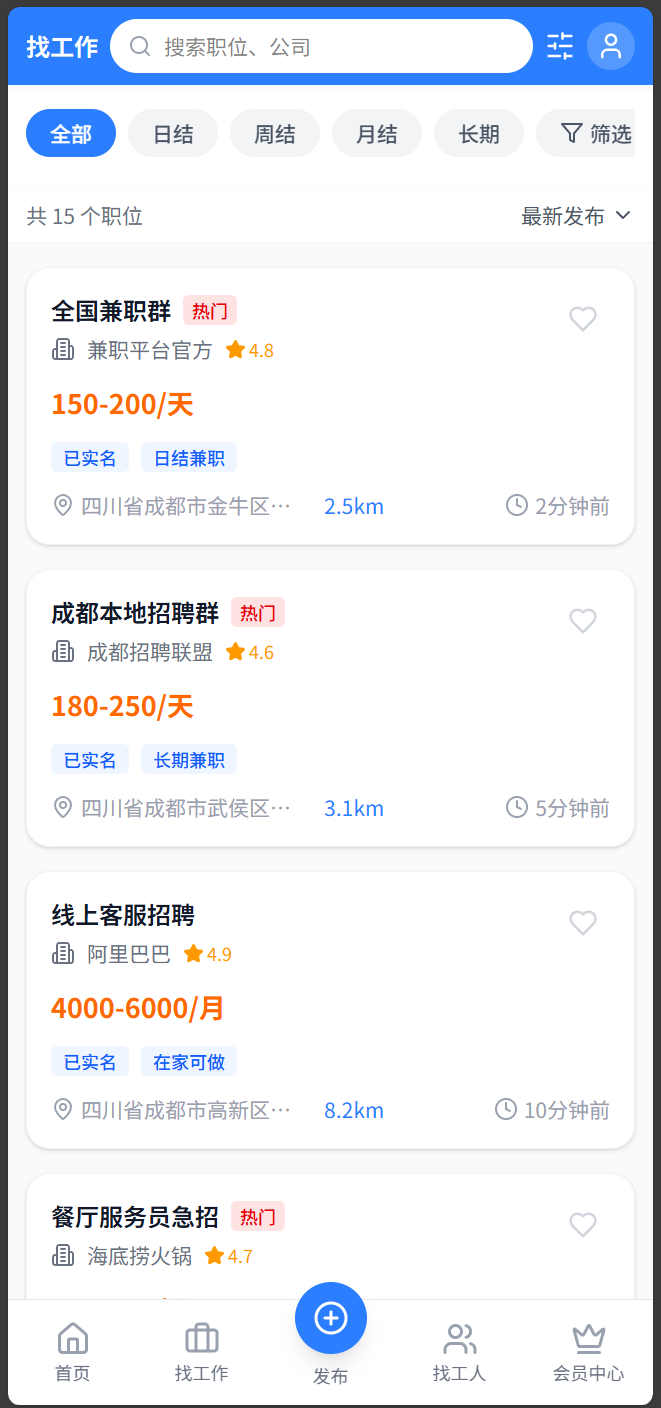Screen dimensions: 661x1408
Task: Switch to the 找工人 tab
Action: [x=459, y=1353]
